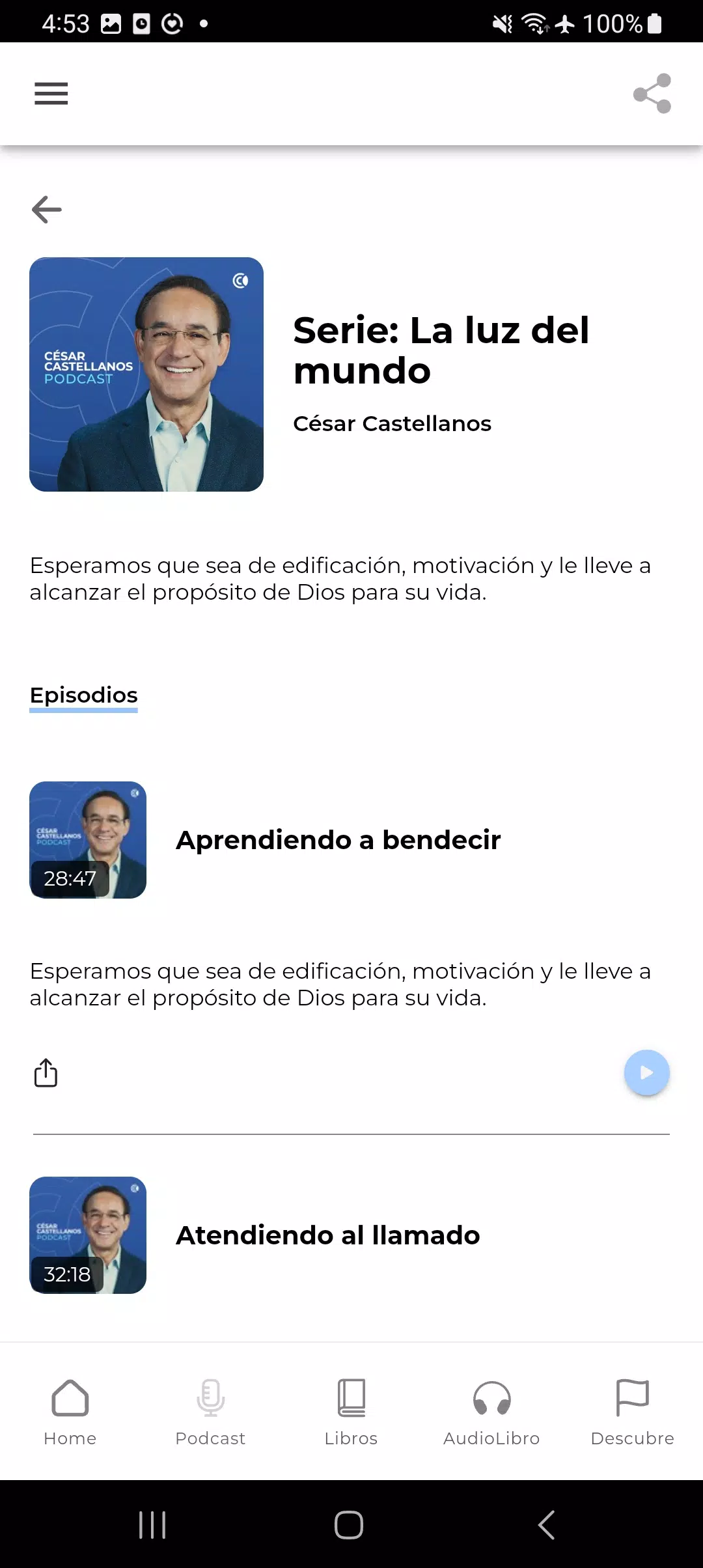
Task: Play the Aprendiendo a bendecir episode
Action: (646, 1072)
